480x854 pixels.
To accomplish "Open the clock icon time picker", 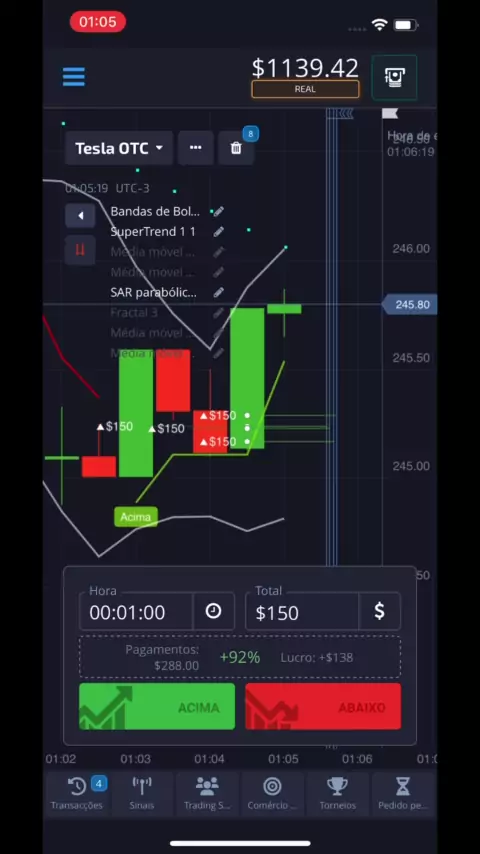I will click(x=214, y=612).
